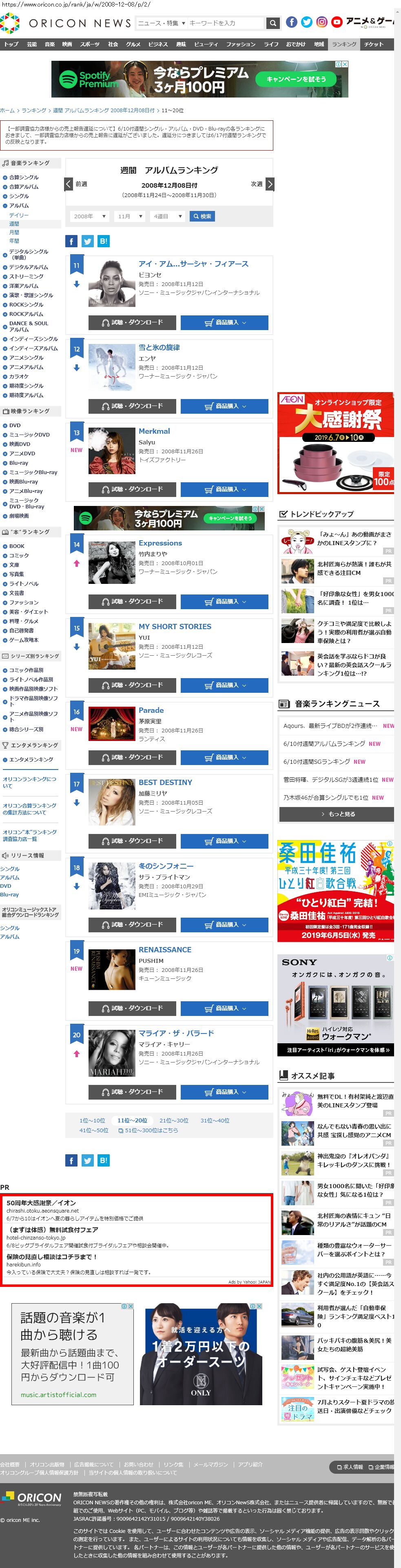Open the MY SHORT STORIES album link
401x1568 pixels.
click(175, 626)
